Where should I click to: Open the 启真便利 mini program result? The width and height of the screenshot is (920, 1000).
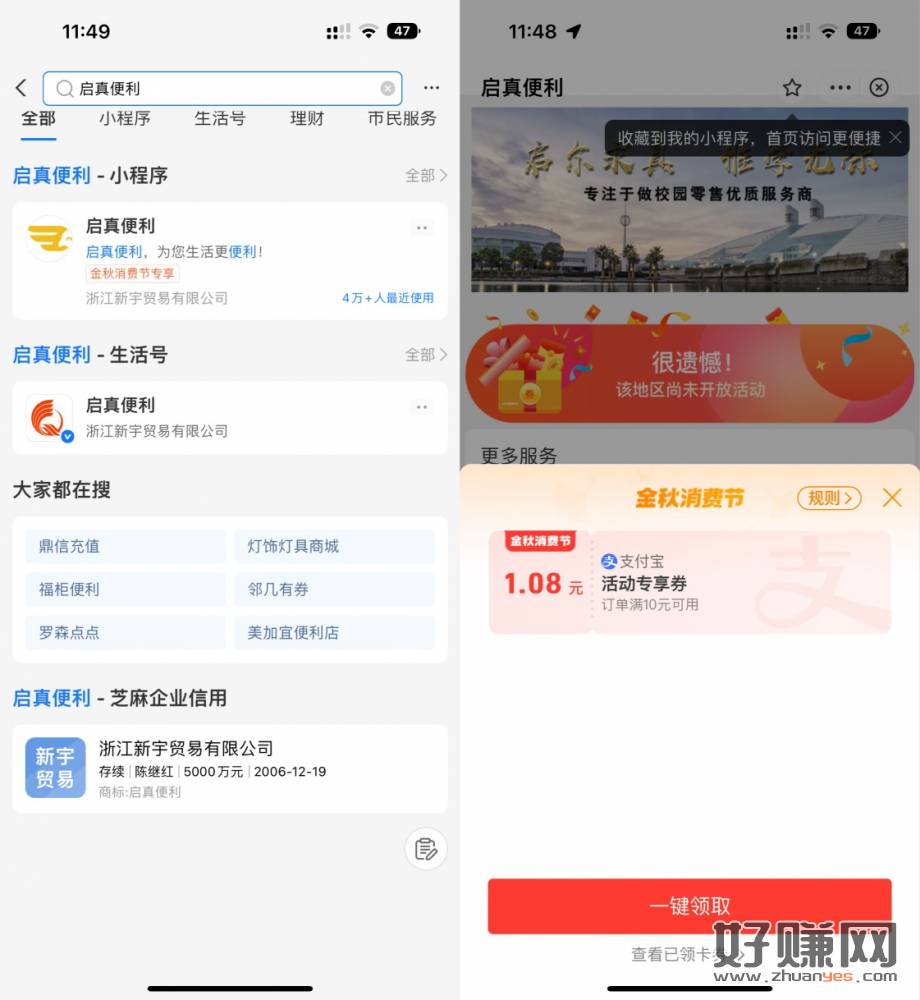229,260
